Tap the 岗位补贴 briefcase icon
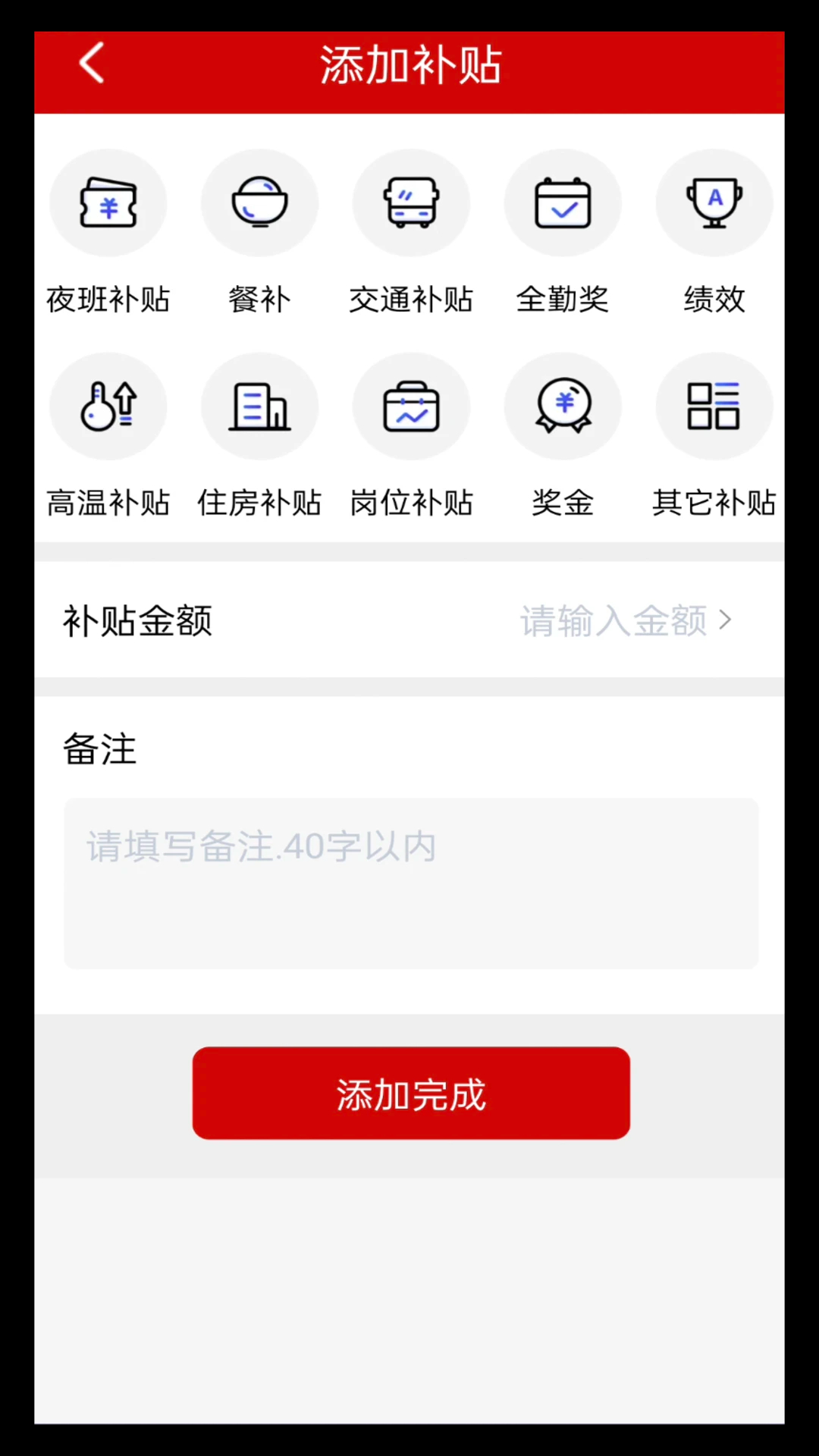819x1456 pixels. (x=410, y=406)
